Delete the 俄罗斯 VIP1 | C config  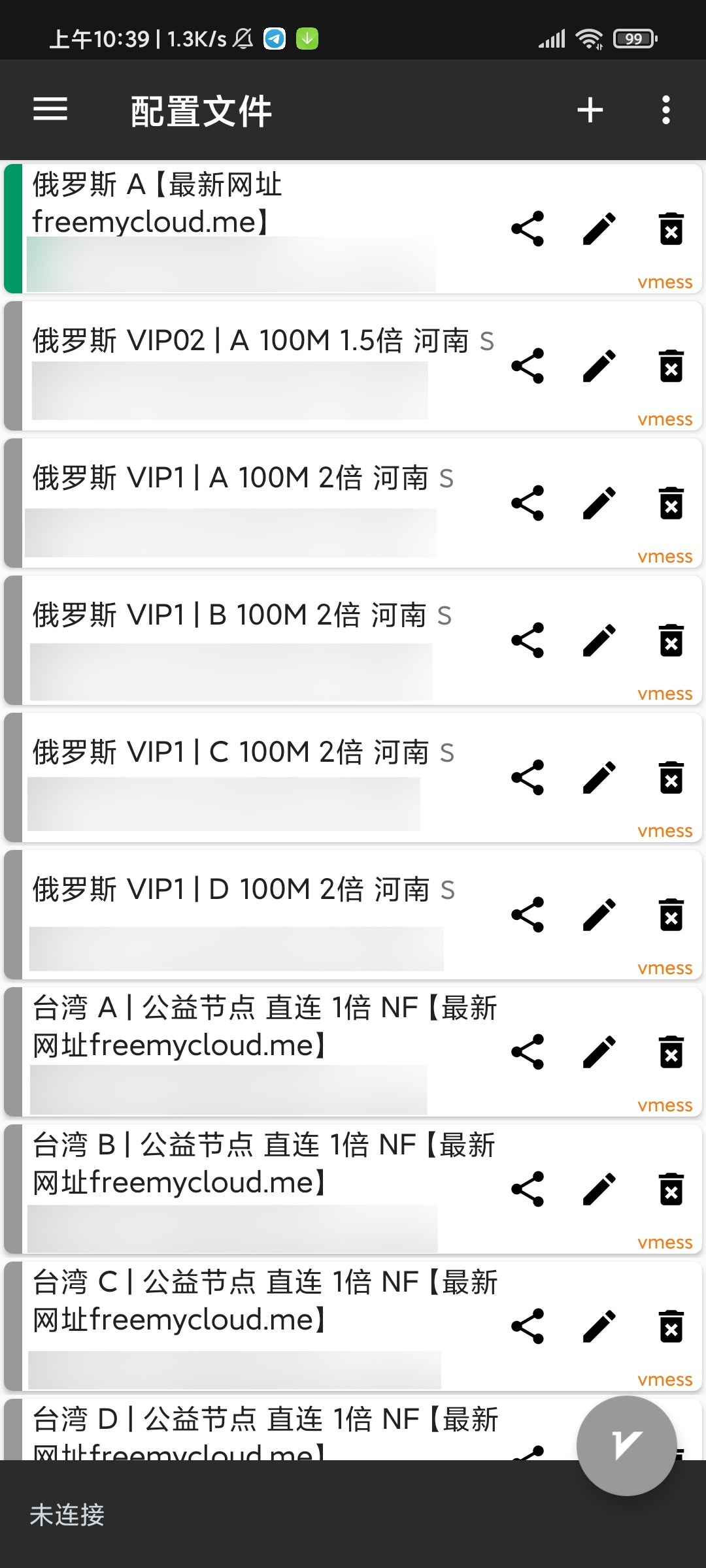pyautogui.click(x=671, y=777)
